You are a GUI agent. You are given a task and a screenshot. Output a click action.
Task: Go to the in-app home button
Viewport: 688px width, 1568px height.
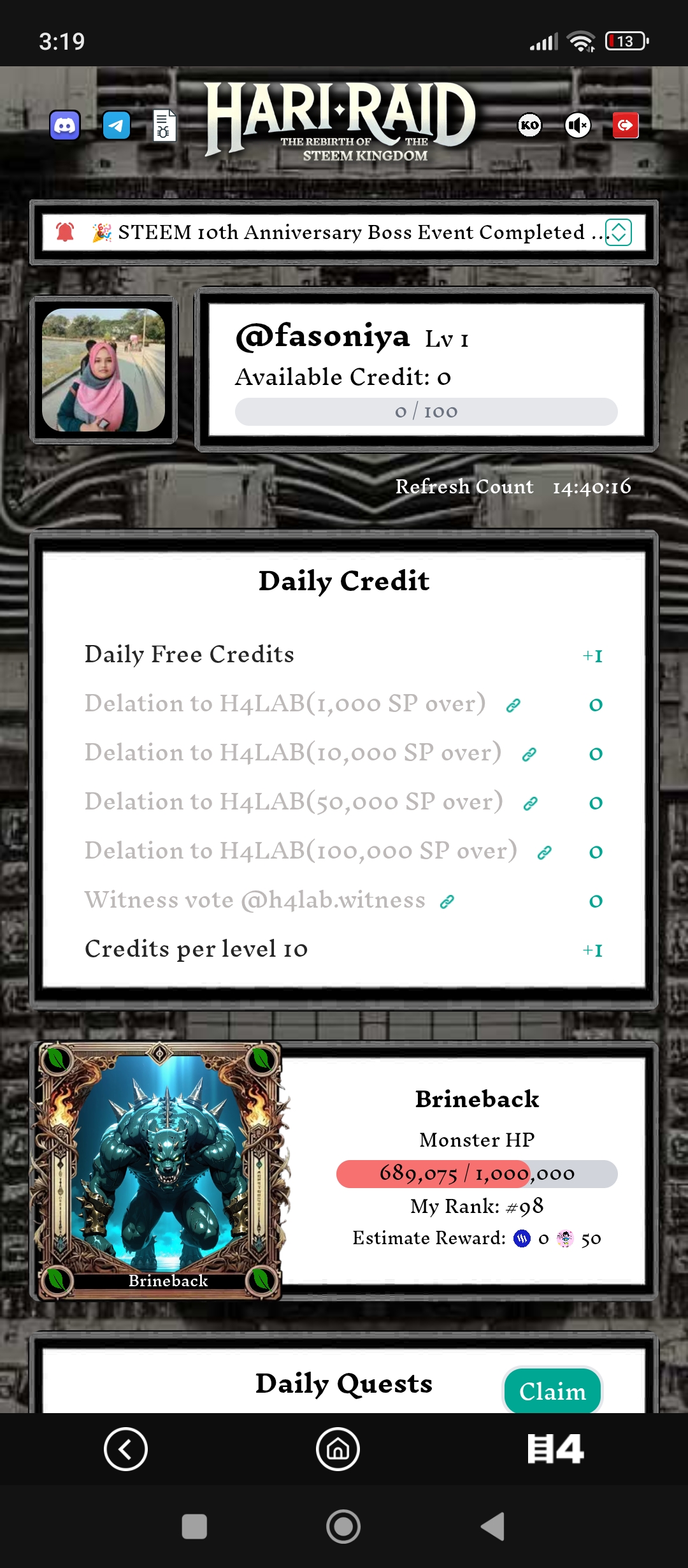(x=338, y=1449)
